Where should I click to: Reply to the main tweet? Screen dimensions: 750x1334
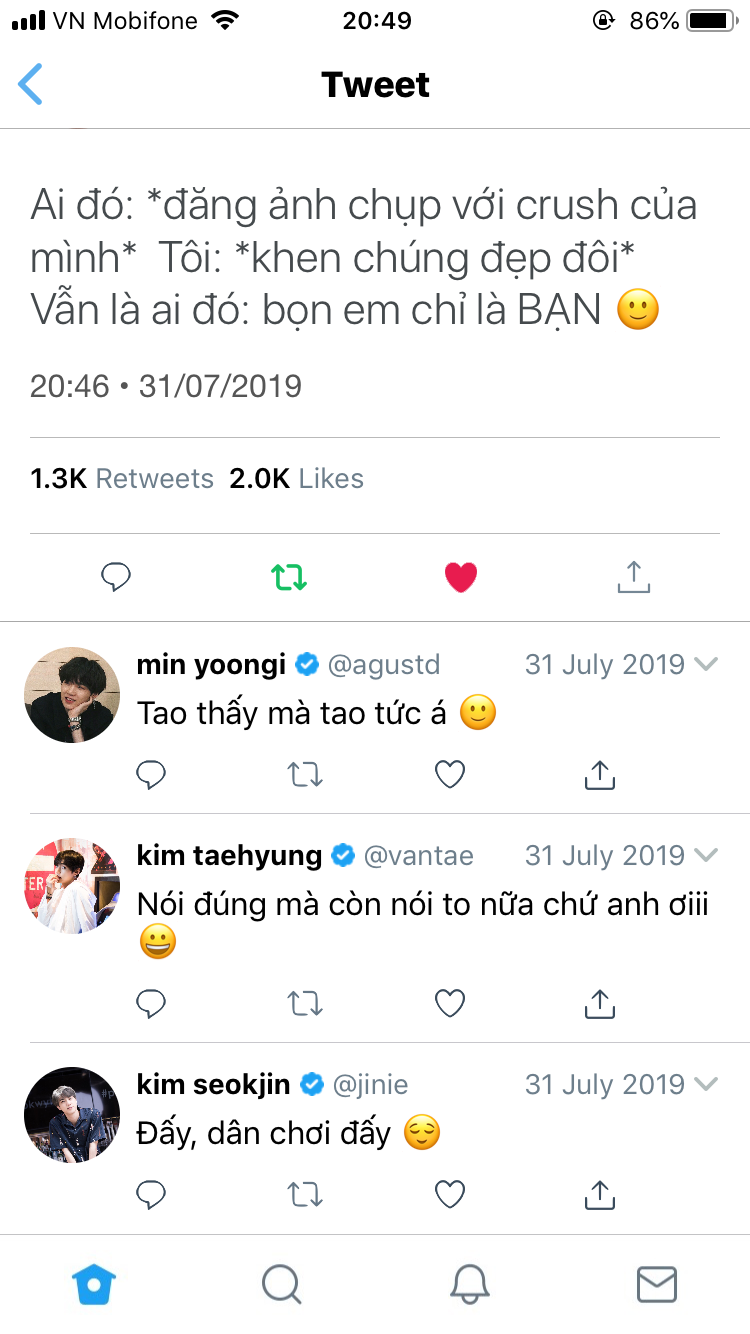117,576
